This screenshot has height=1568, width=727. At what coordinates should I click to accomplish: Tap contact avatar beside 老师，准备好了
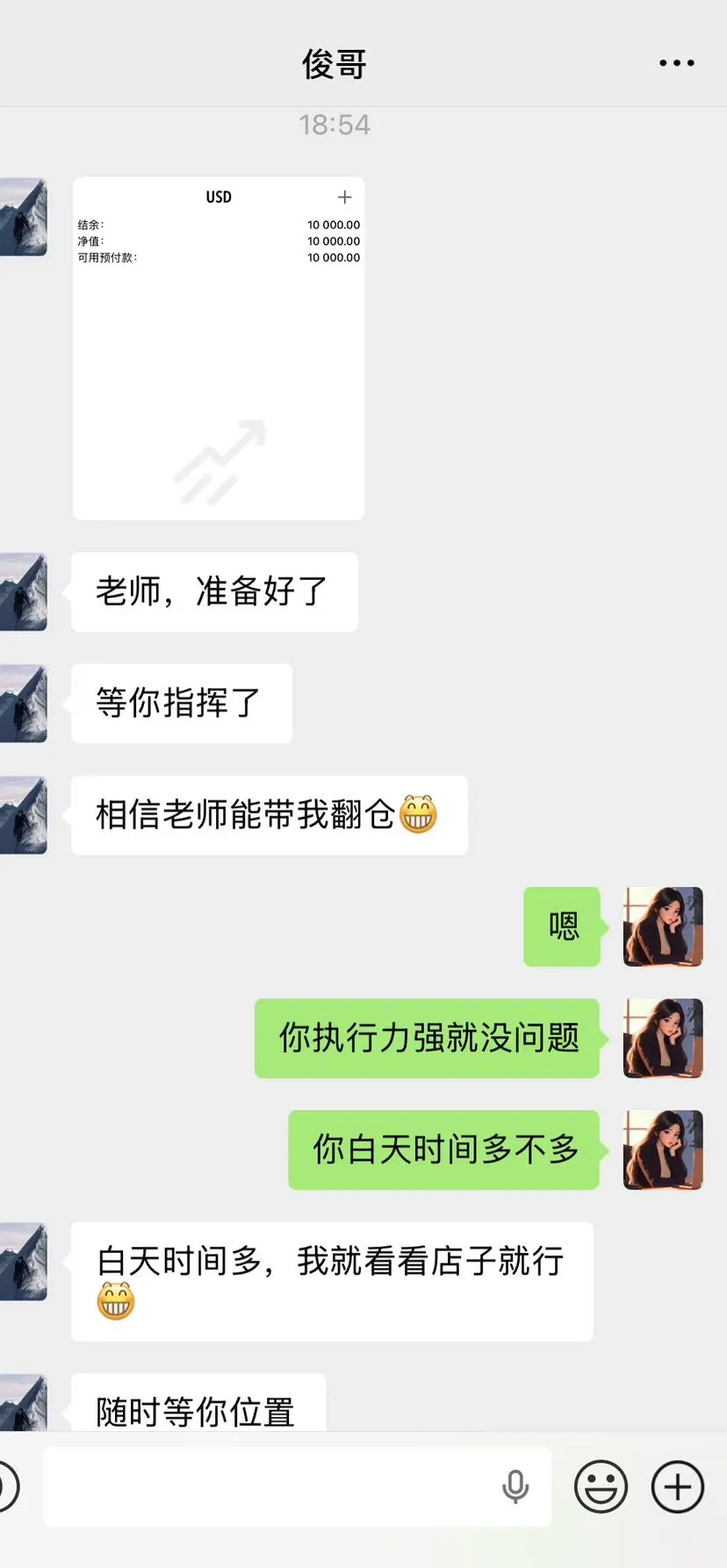pyautogui.click(x=23, y=591)
